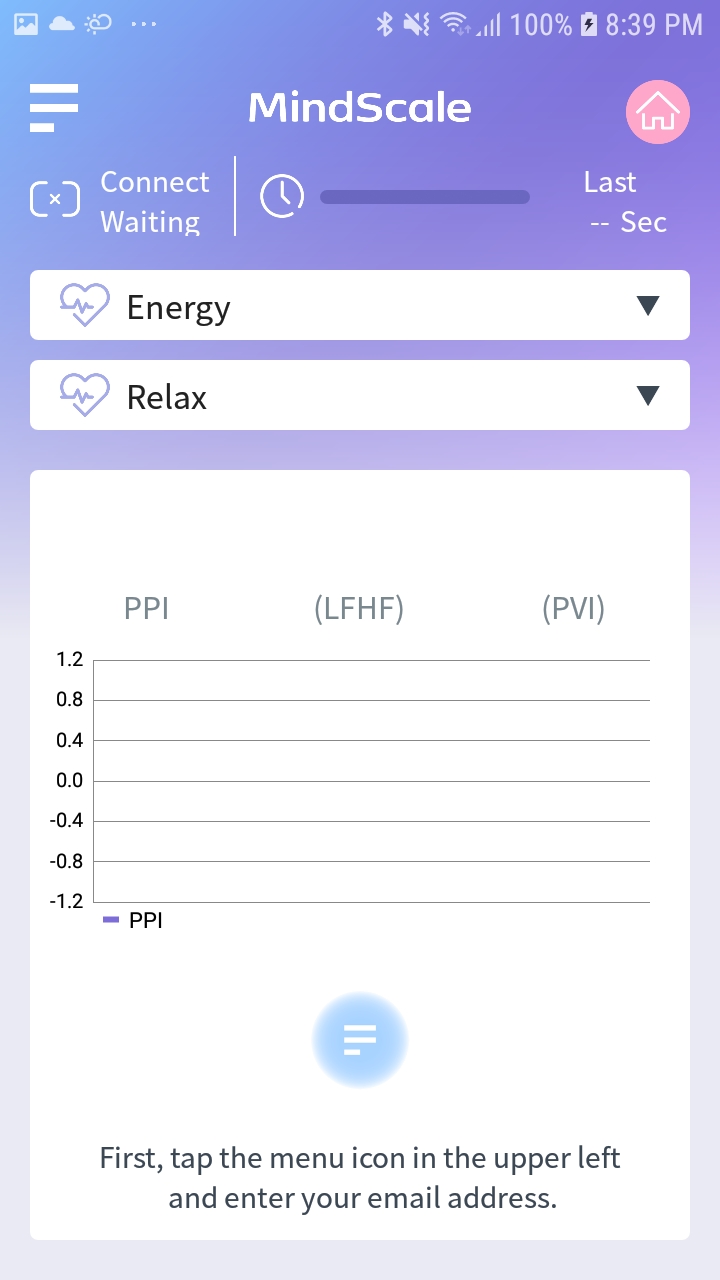This screenshot has height=1280, width=720.
Task: Open the menu icon in the upper left
Action: tap(54, 108)
